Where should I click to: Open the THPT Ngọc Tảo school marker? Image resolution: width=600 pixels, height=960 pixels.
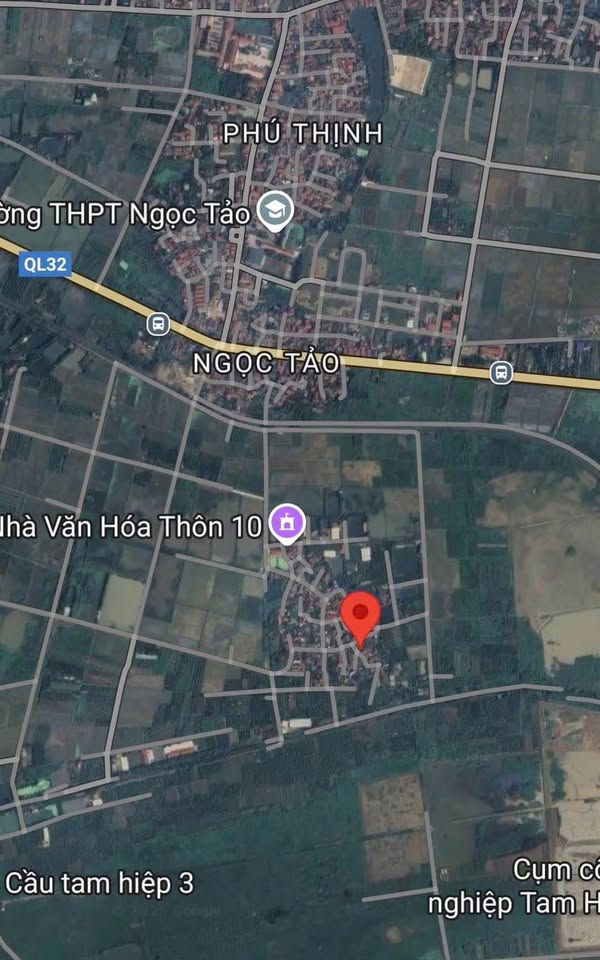(x=274, y=211)
